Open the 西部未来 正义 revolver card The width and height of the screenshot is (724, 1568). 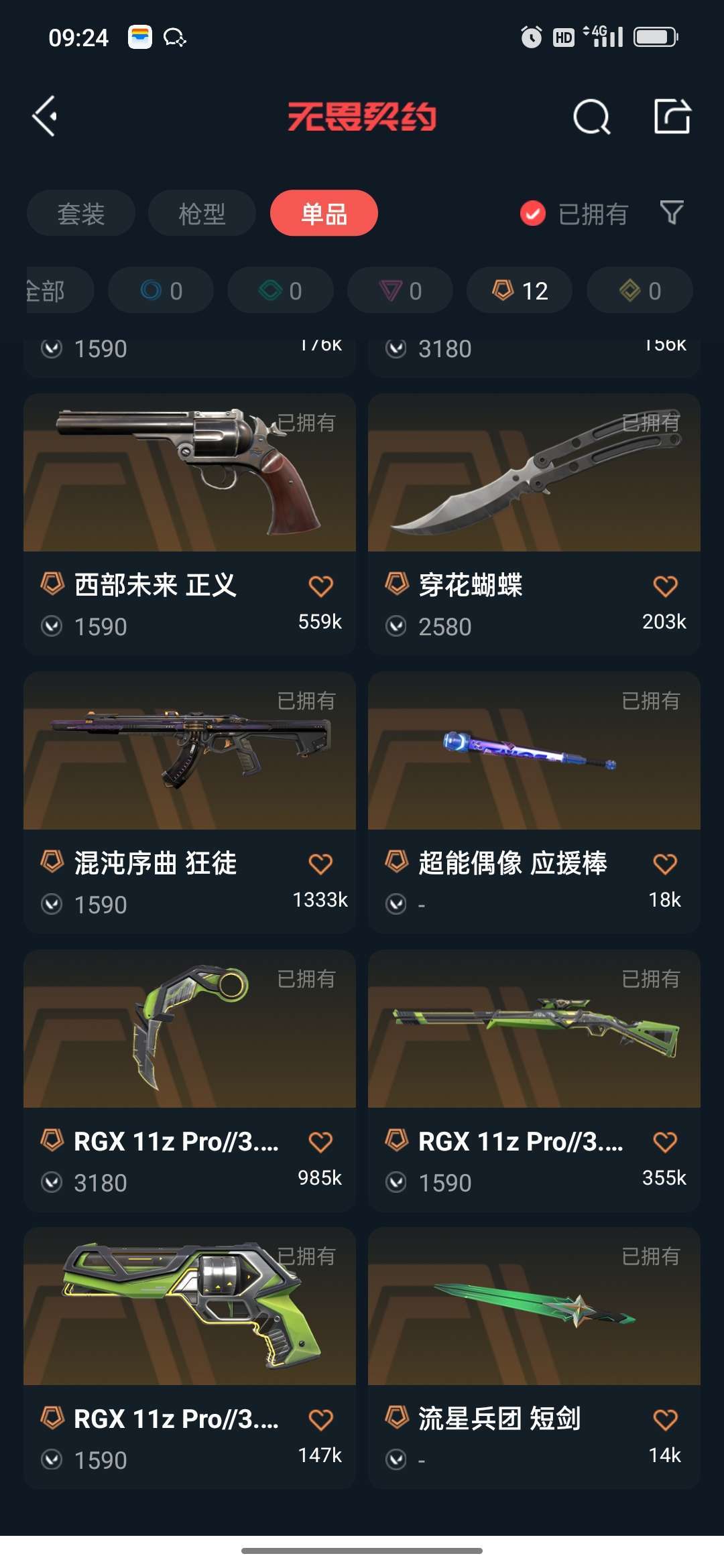click(x=189, y=474)
